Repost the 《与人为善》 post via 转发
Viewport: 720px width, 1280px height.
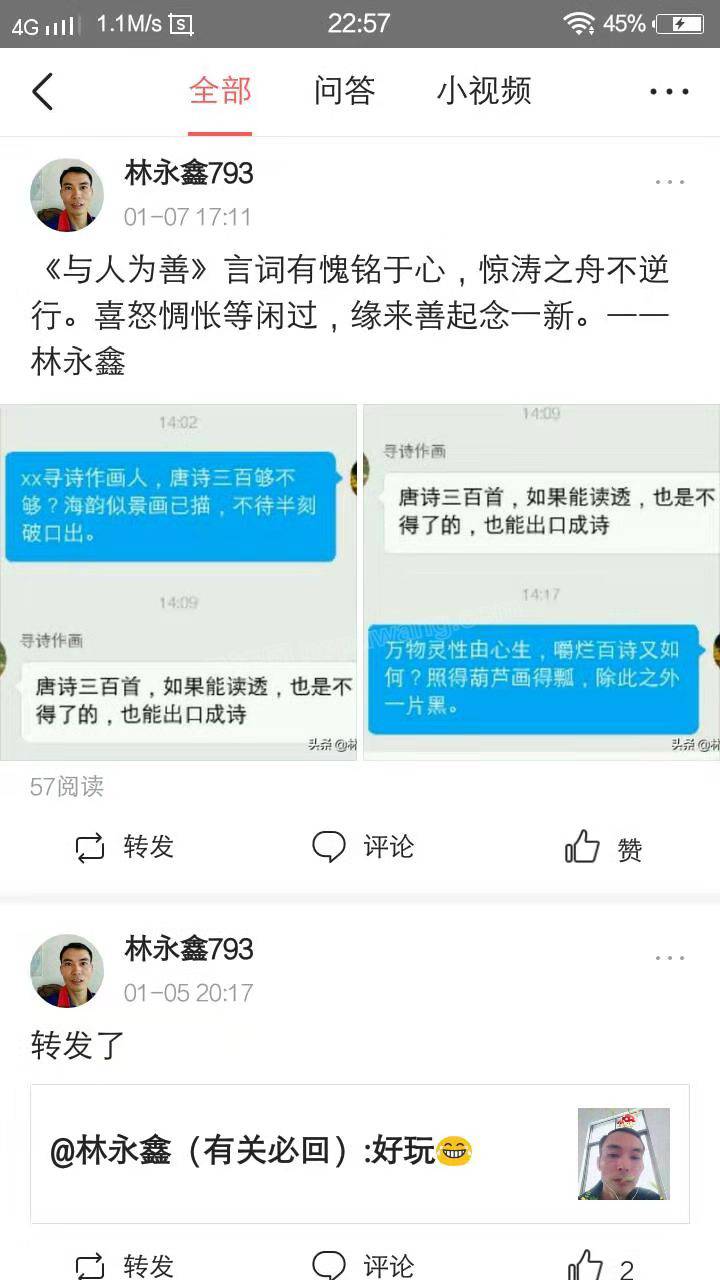pos(125,848)
